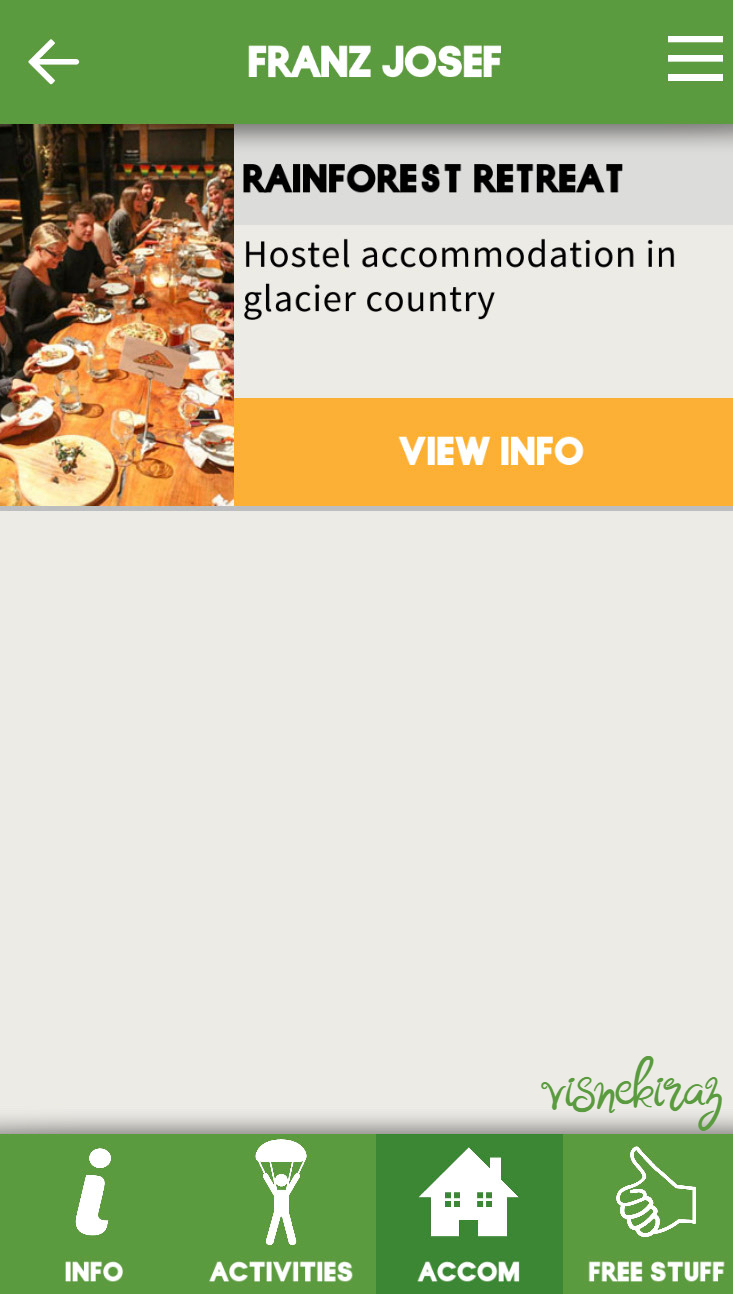Go back using the arrow icon

[53, 62]
